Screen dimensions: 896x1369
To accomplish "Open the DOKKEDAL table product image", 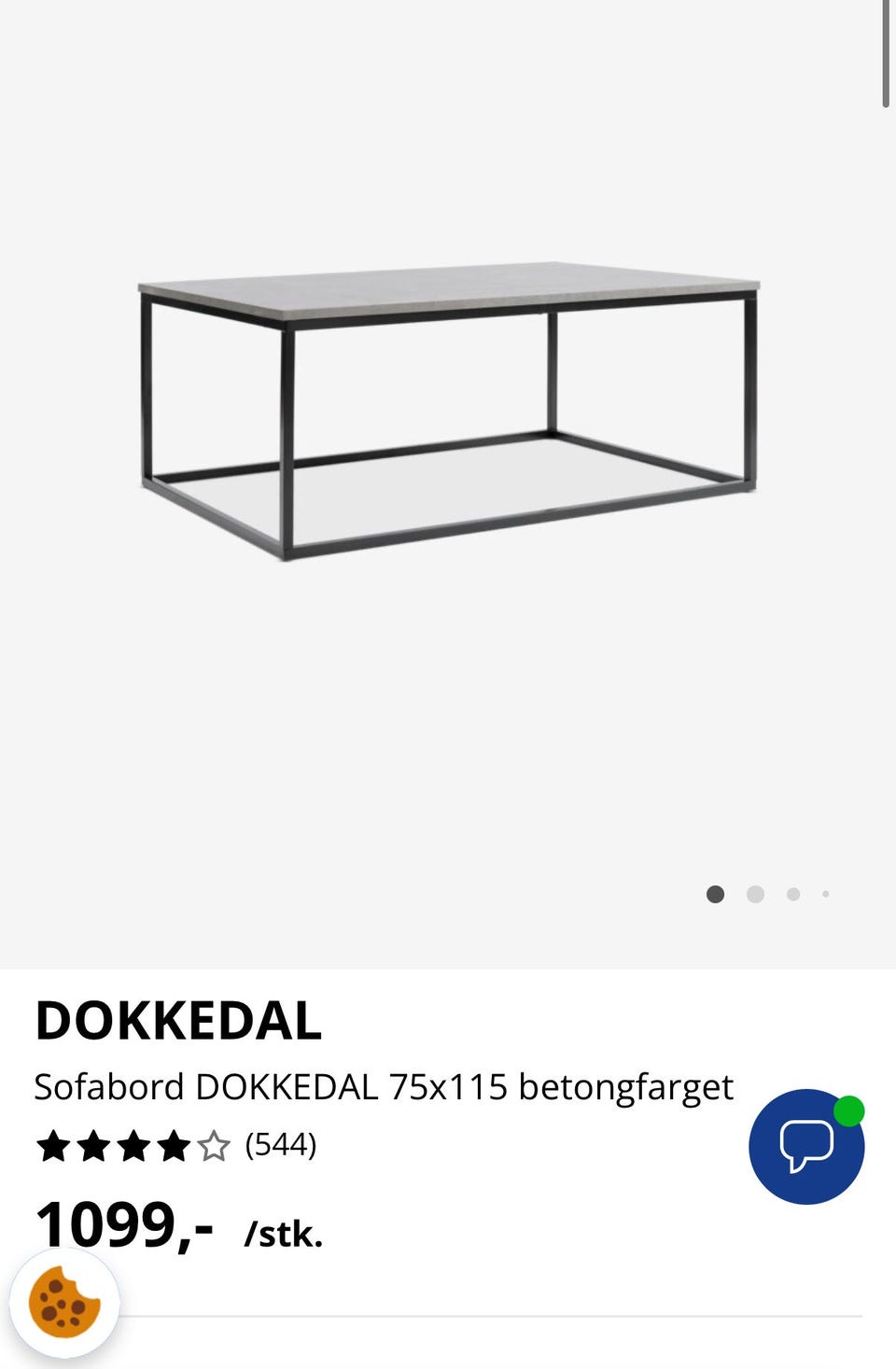I will [448, 411].
